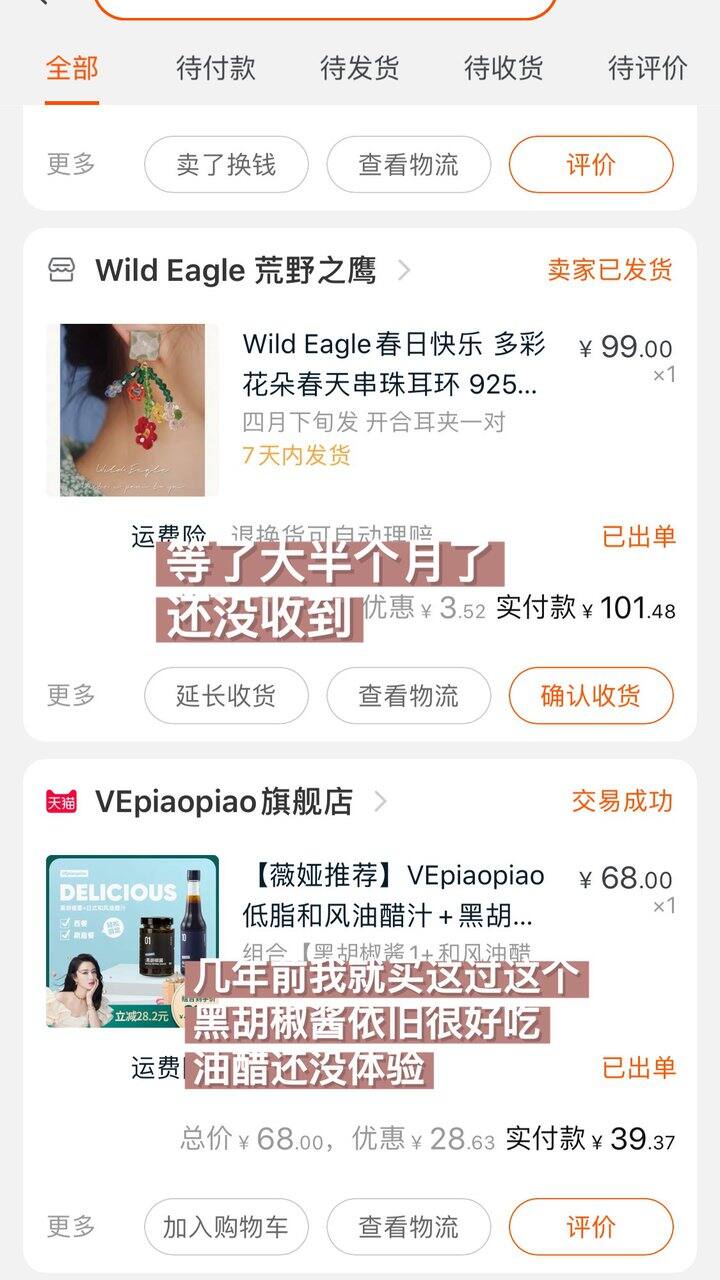Open Wild Eagle 荒野之鹰 store page
The image size is (720, 1280).
point(235,270)
